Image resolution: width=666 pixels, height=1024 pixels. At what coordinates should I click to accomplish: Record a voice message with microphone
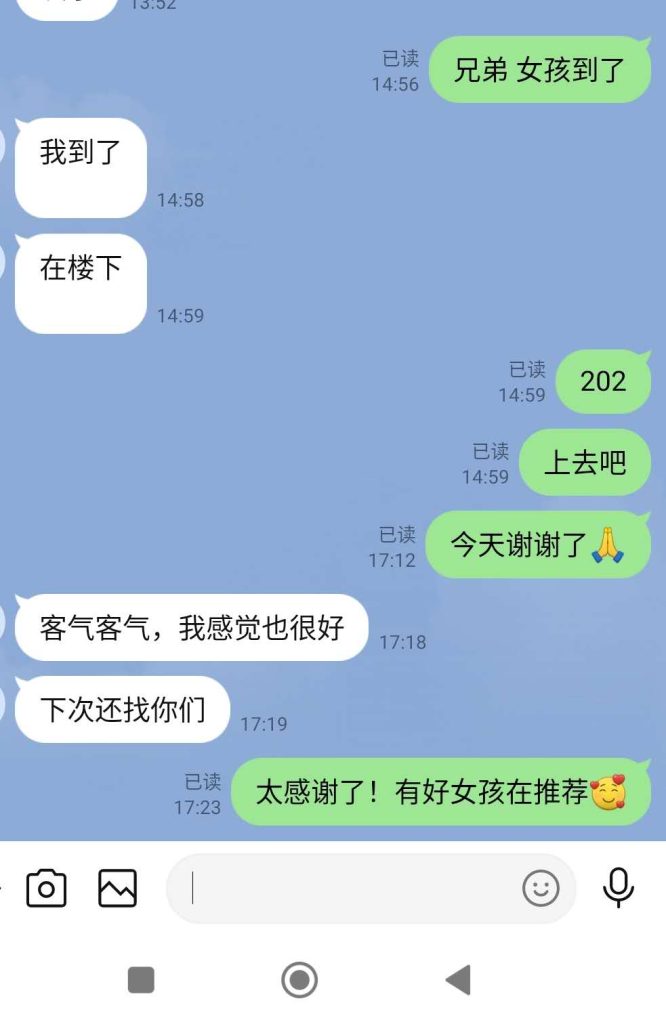pyautogui.click(x=618, y=887)
